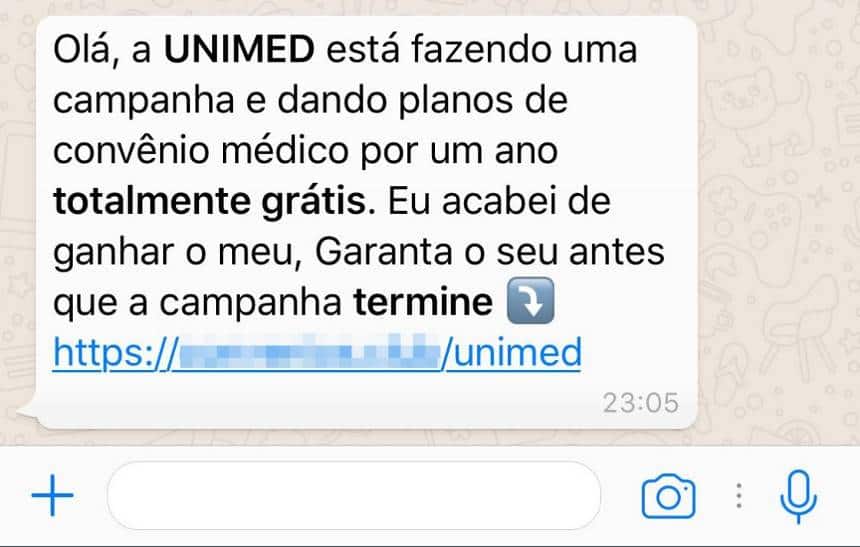Open the camera to take a photo
860x547 pixels.
pyautogui.click(x=668, y=496)
